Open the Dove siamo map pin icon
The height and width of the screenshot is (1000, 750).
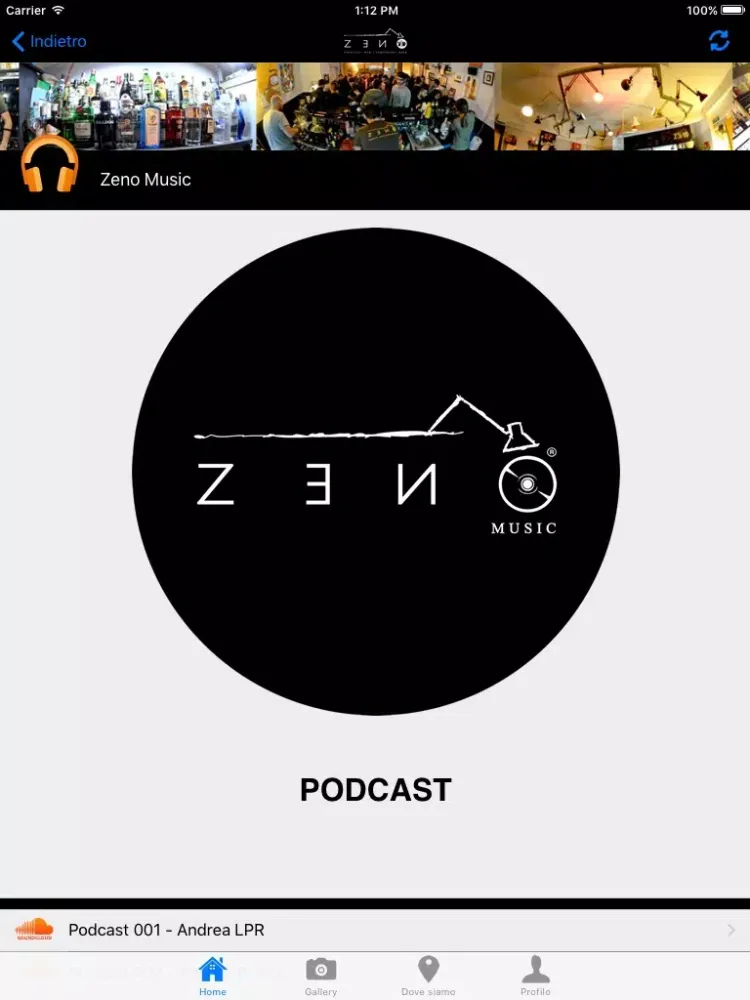[428, 968]
